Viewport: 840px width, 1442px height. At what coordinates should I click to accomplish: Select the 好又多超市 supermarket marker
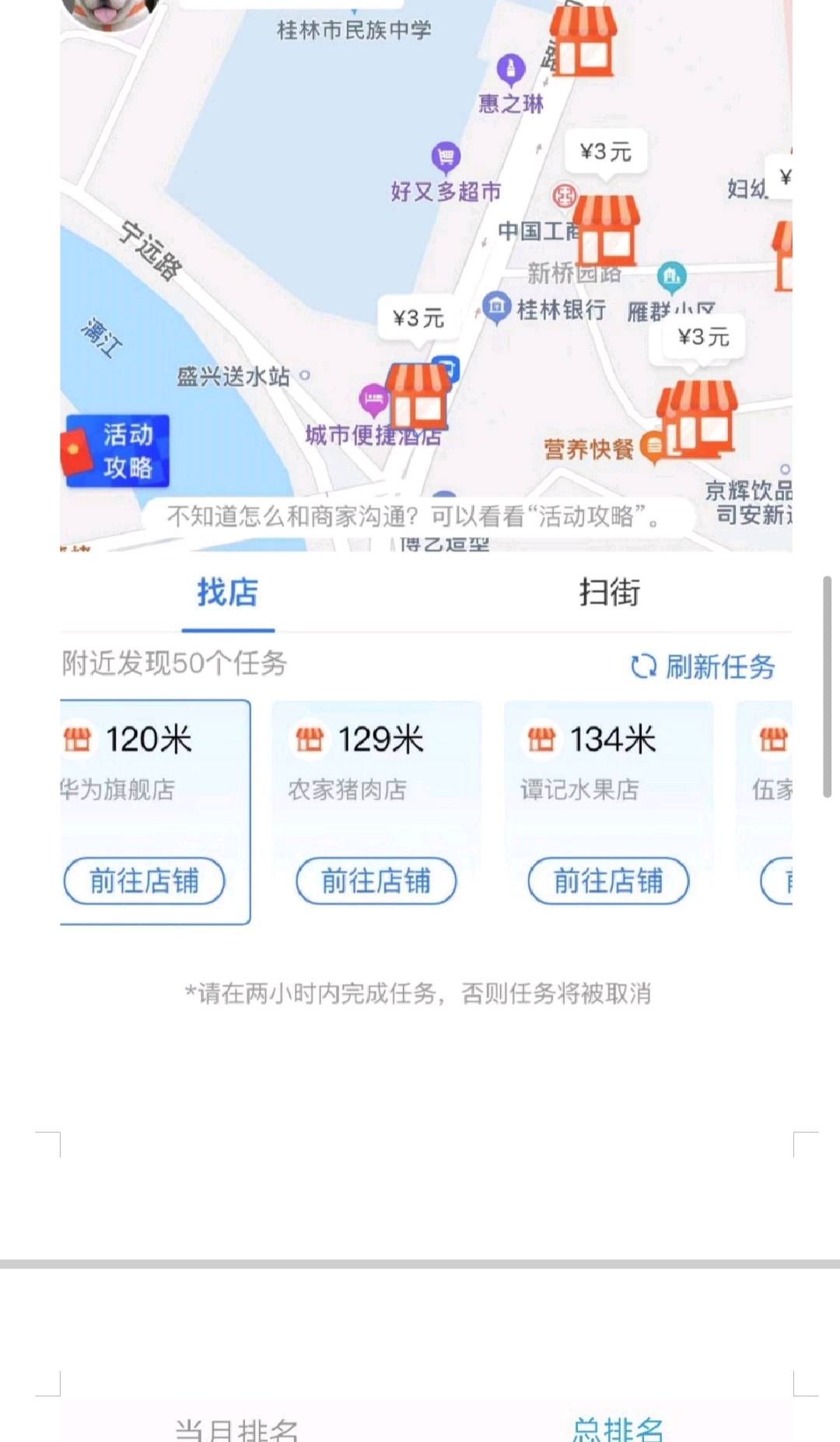tap(446, 156)
